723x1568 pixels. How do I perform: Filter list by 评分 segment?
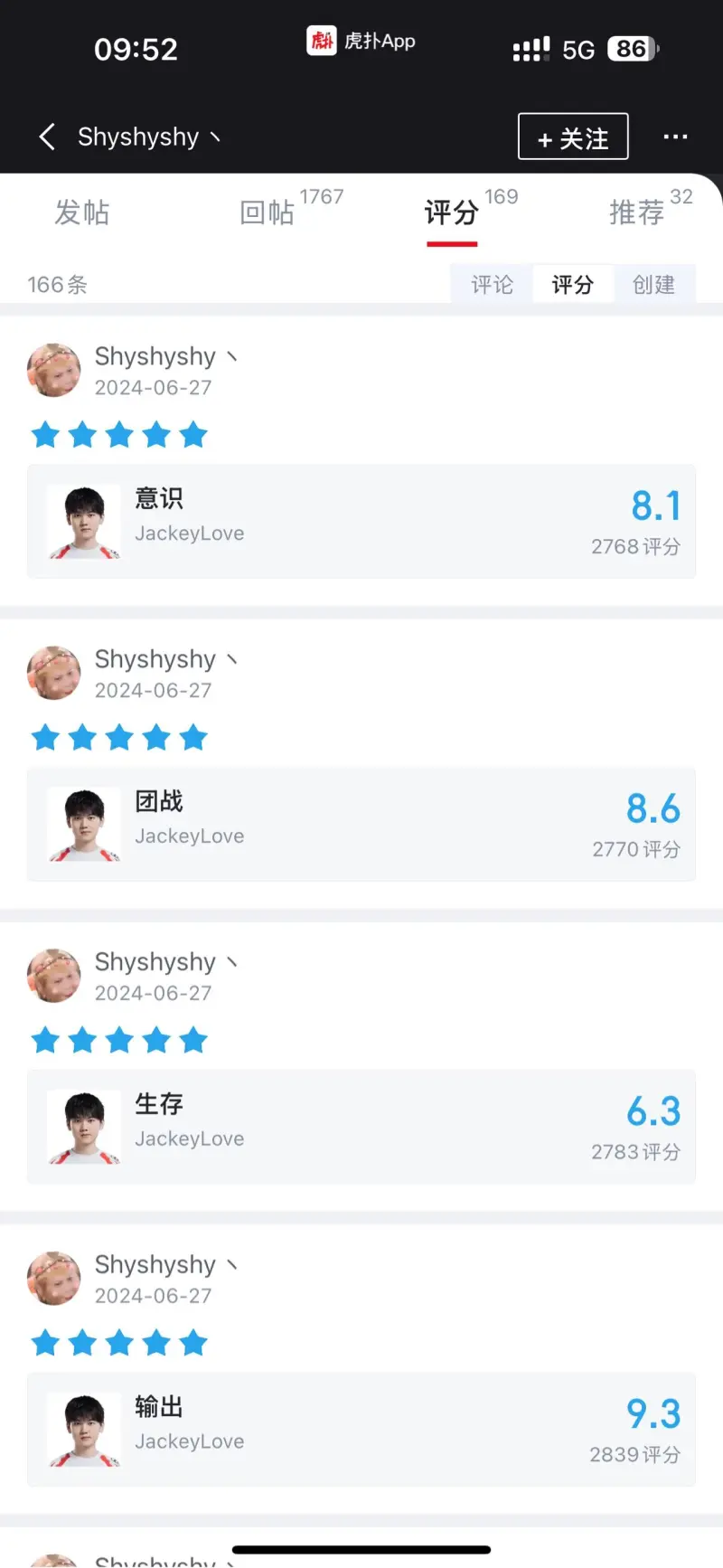(x=573, y=285)
